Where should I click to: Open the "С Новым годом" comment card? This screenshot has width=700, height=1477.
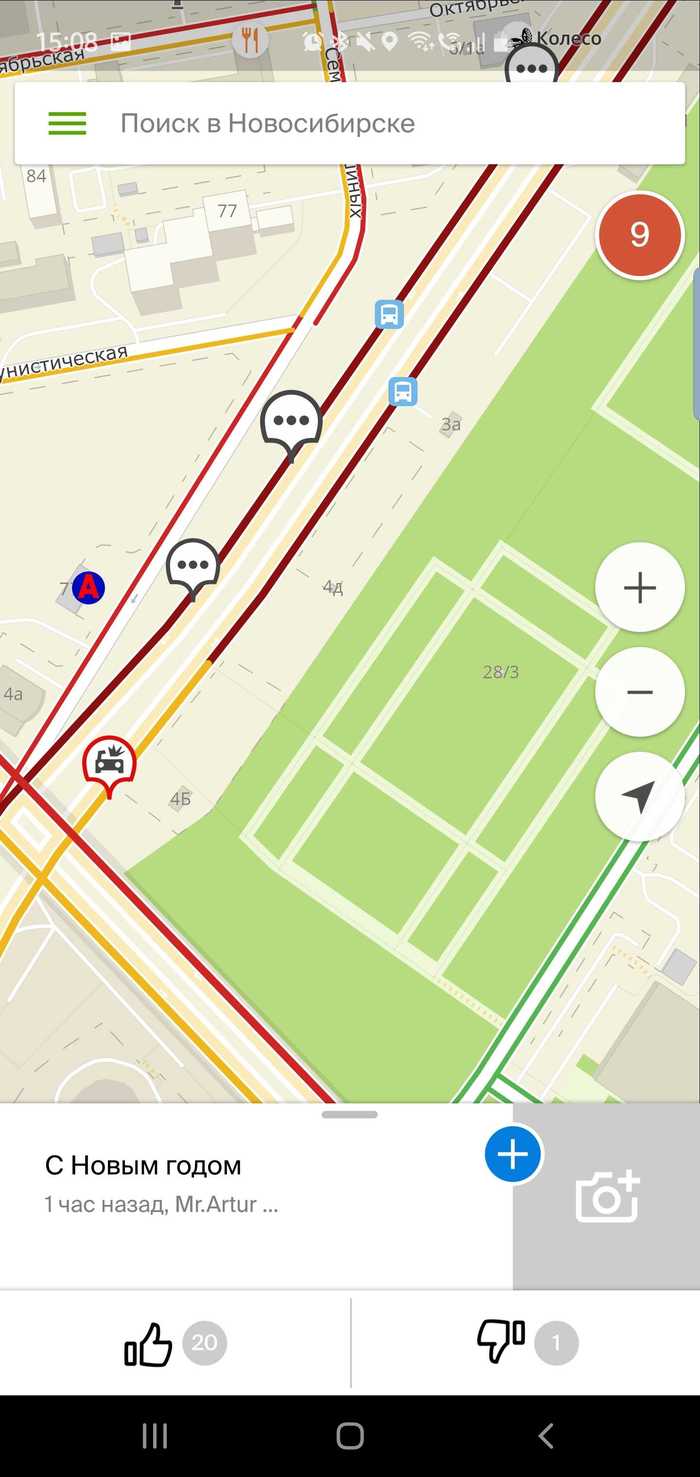click(x=250, y=1183)
